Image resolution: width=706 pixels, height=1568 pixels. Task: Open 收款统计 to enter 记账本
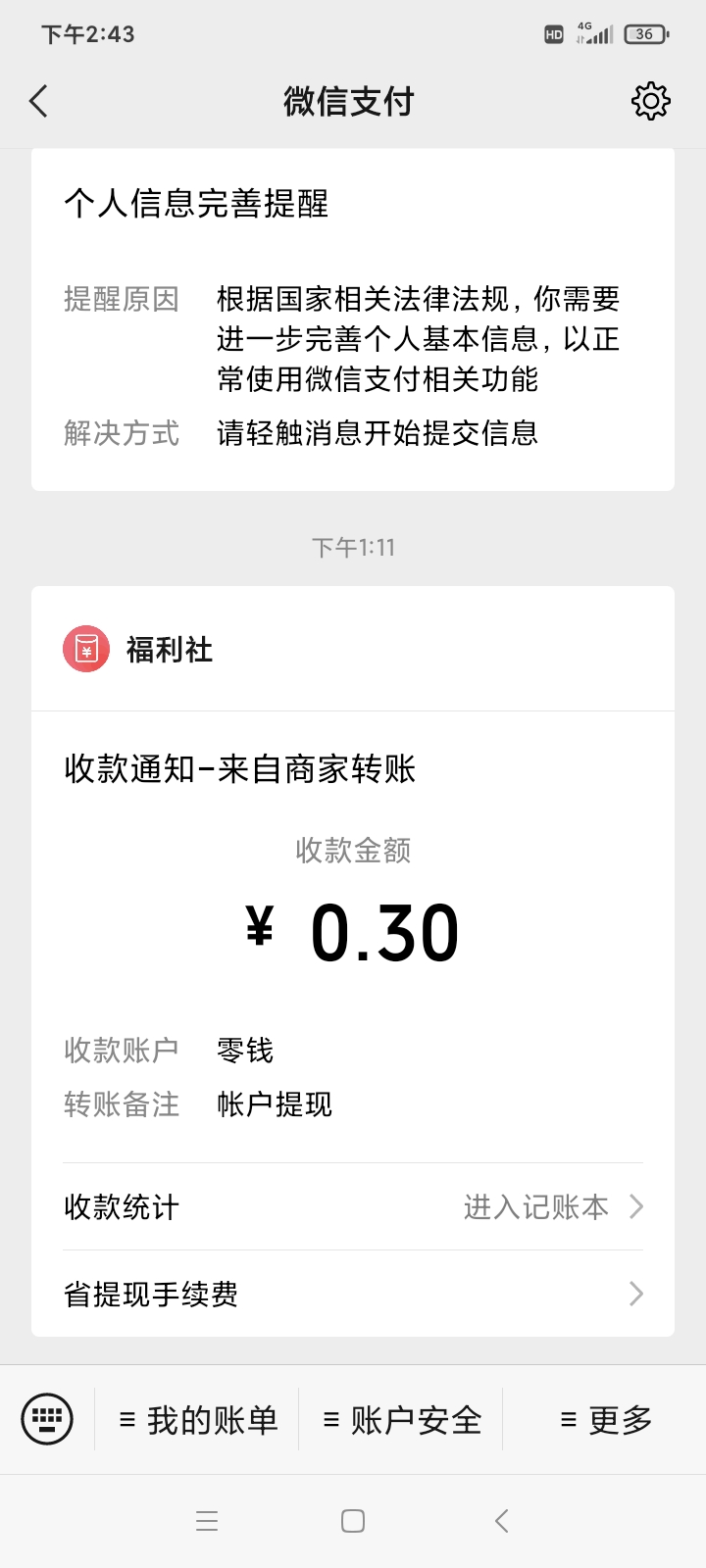point(353,1206)
